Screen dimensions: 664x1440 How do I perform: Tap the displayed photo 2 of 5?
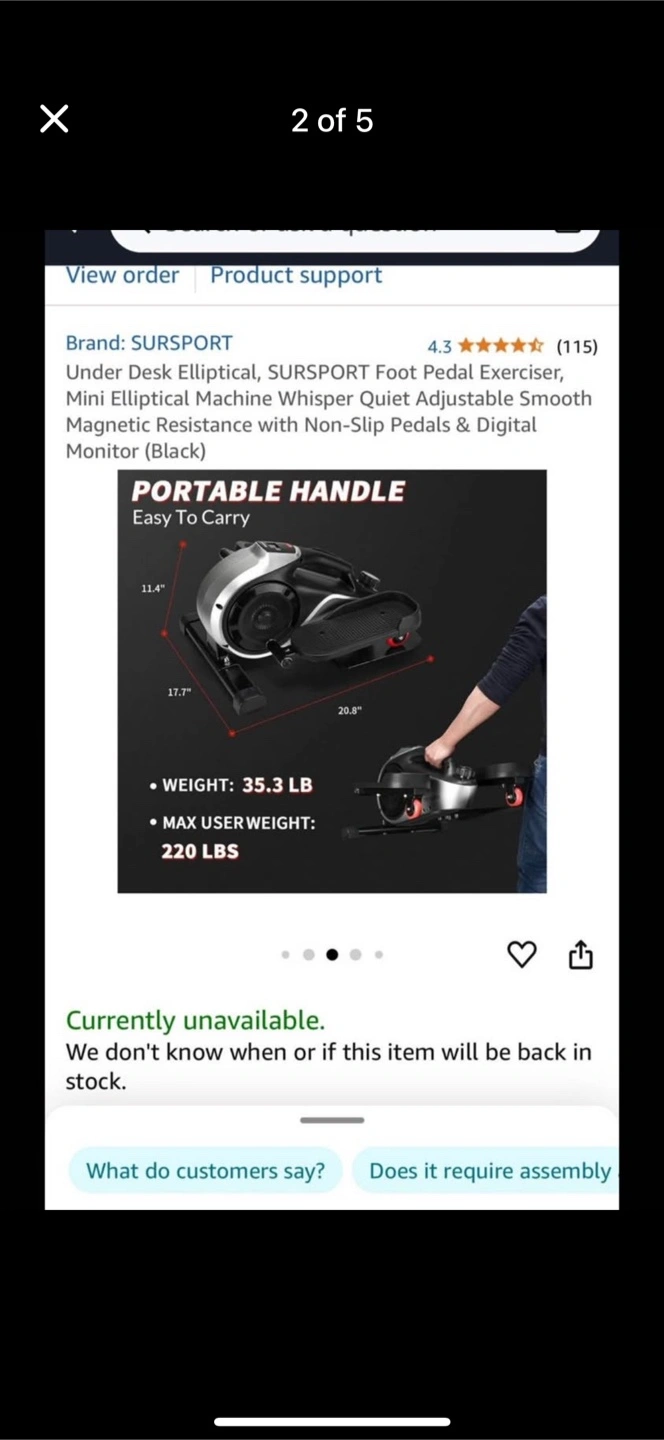tap(332, 720)
